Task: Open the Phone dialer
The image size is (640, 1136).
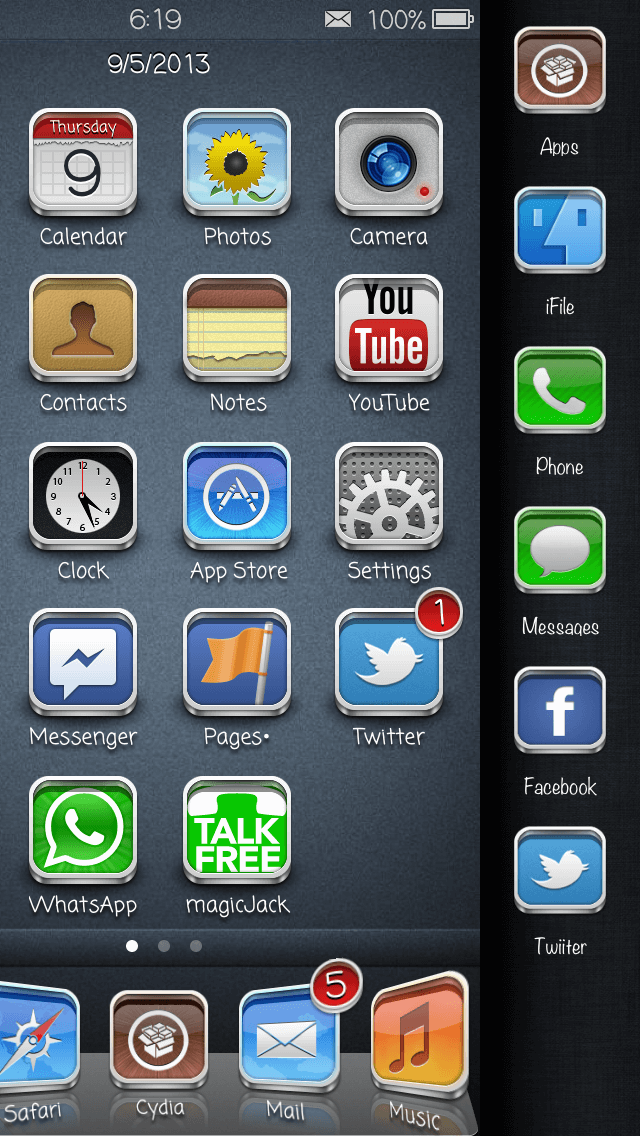Action: pyautogui.click(x=560, y=391)
